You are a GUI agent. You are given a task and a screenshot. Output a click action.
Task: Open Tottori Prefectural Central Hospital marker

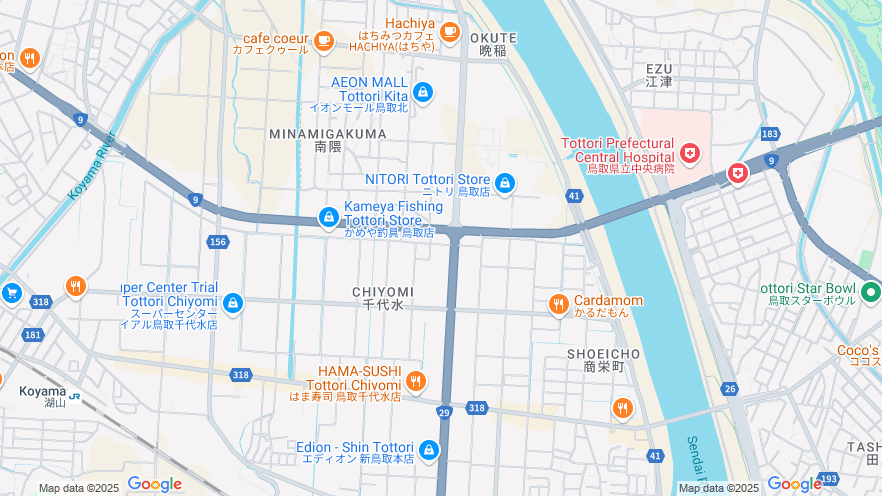689,153
